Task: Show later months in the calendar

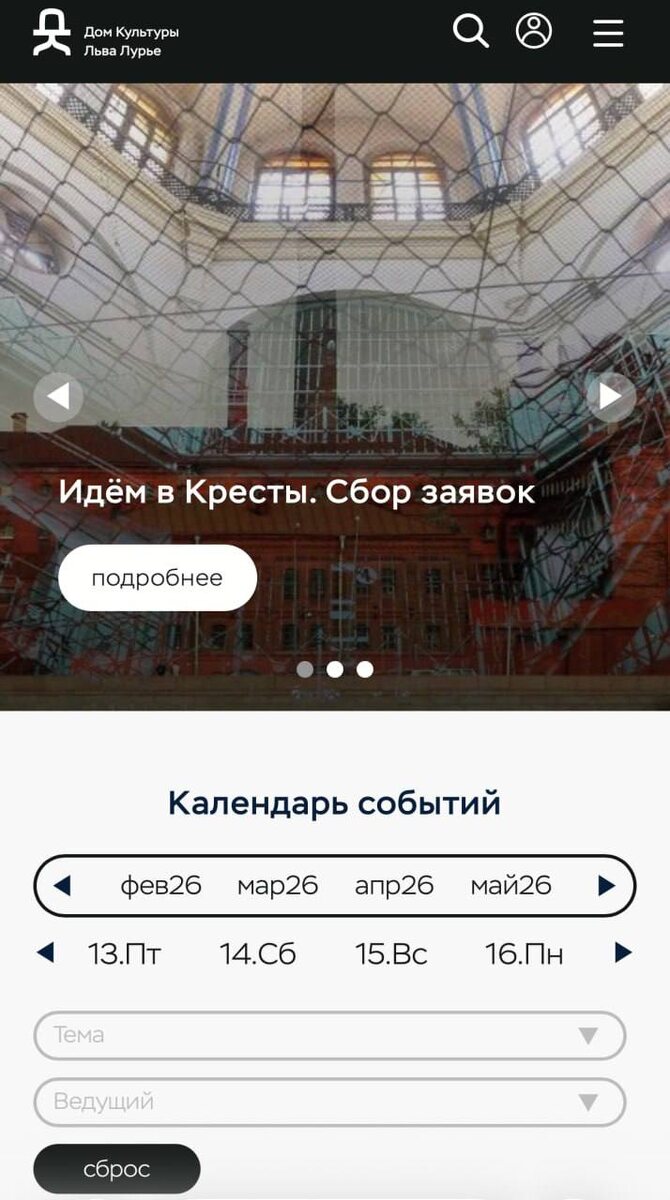Action: click(x=606, y=885)
